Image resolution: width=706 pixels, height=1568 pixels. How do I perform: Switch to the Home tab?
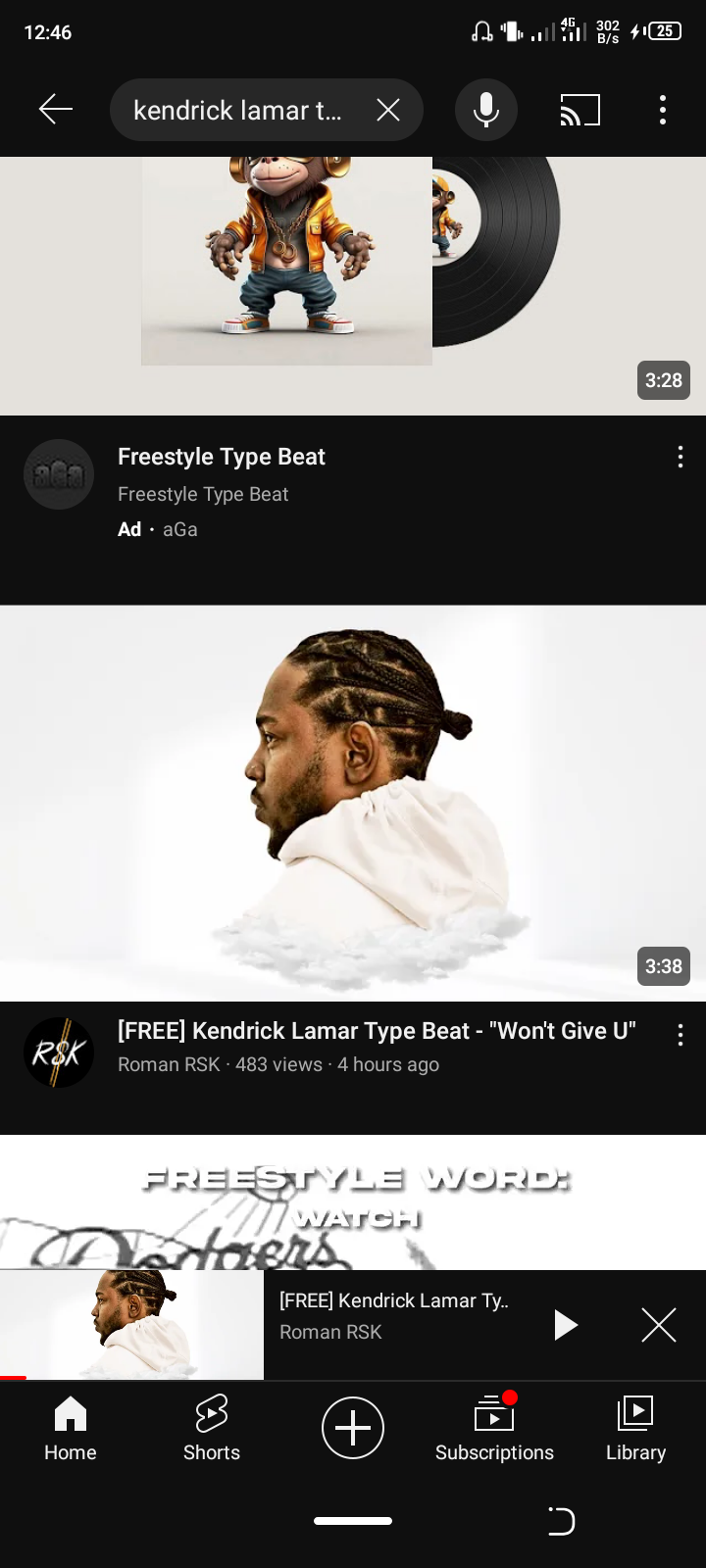click(x=71, y=1429)
